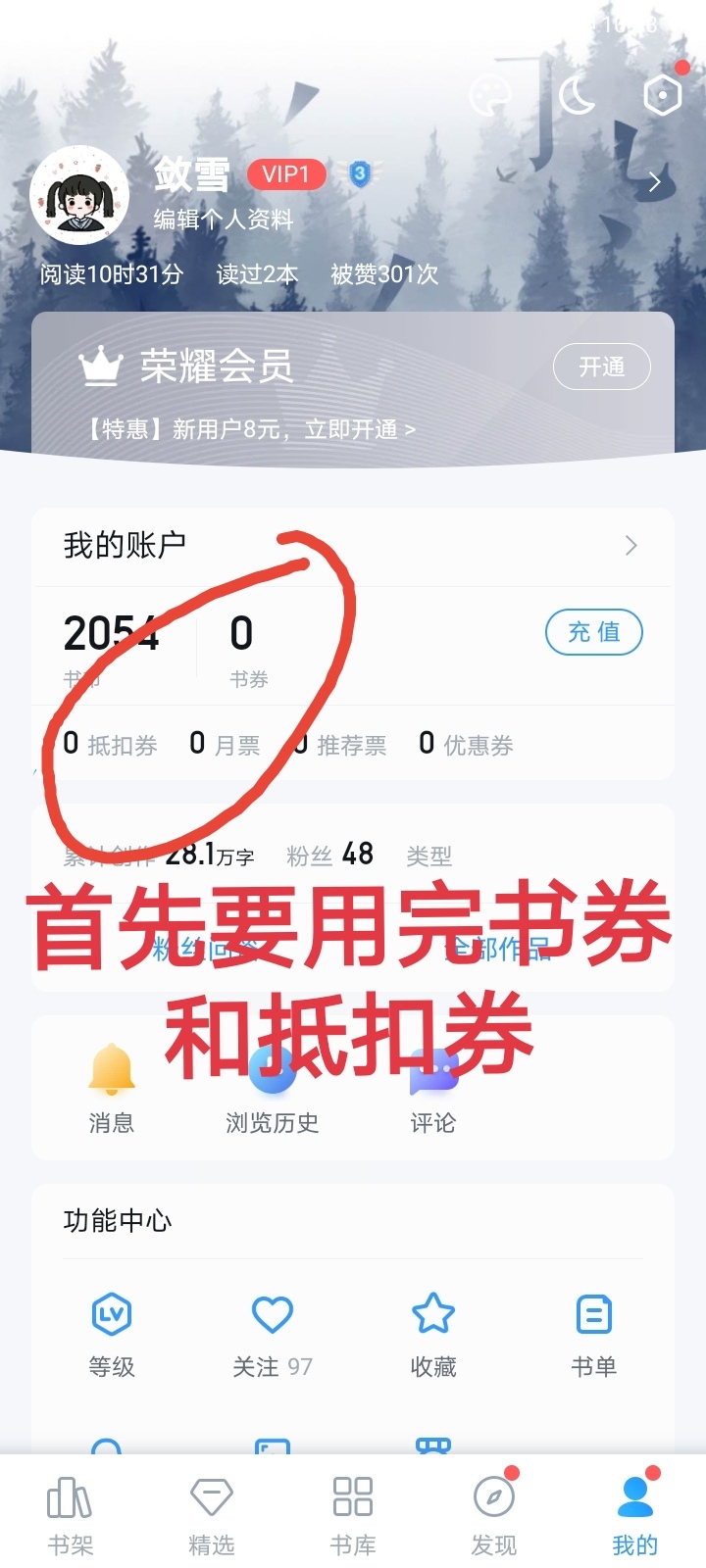Viewport: 706px width, 1568px height.
Task: Open 收藏 favorites
Action: [432, 1333]
